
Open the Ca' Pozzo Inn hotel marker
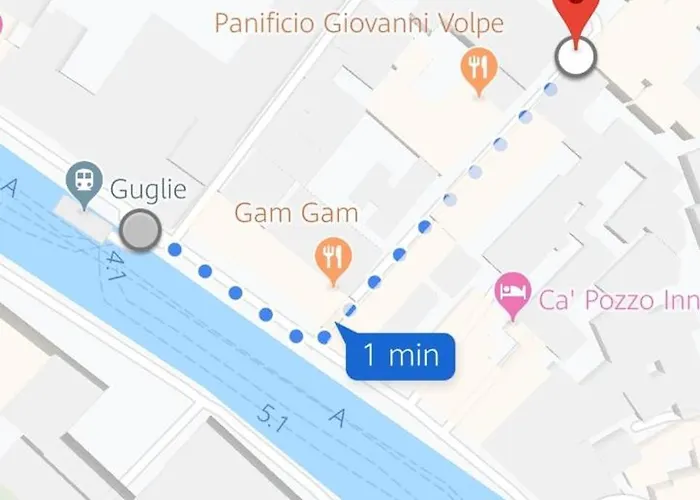coord(513,294)
